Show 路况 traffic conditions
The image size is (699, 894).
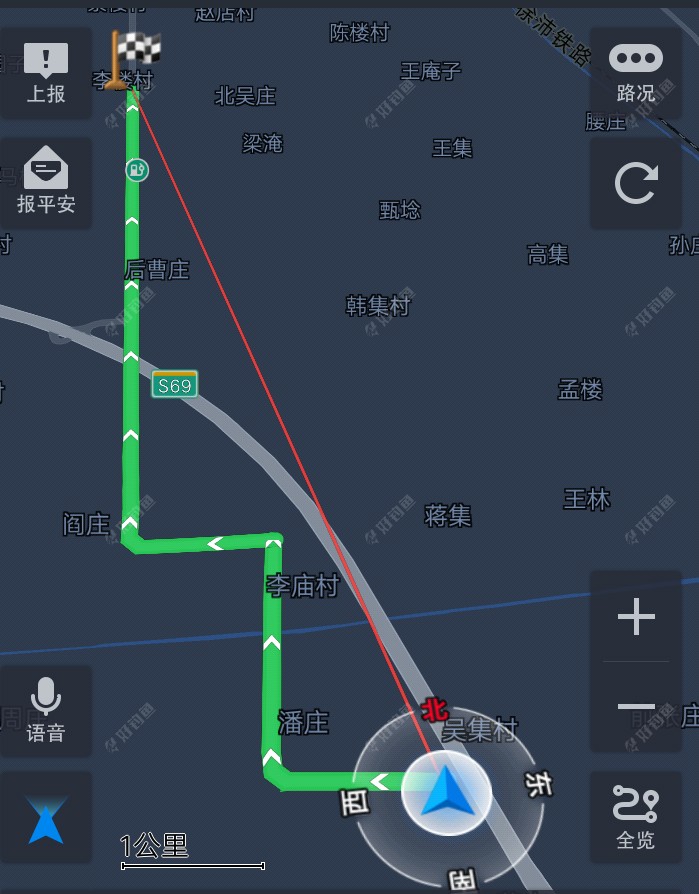[636, 73]
